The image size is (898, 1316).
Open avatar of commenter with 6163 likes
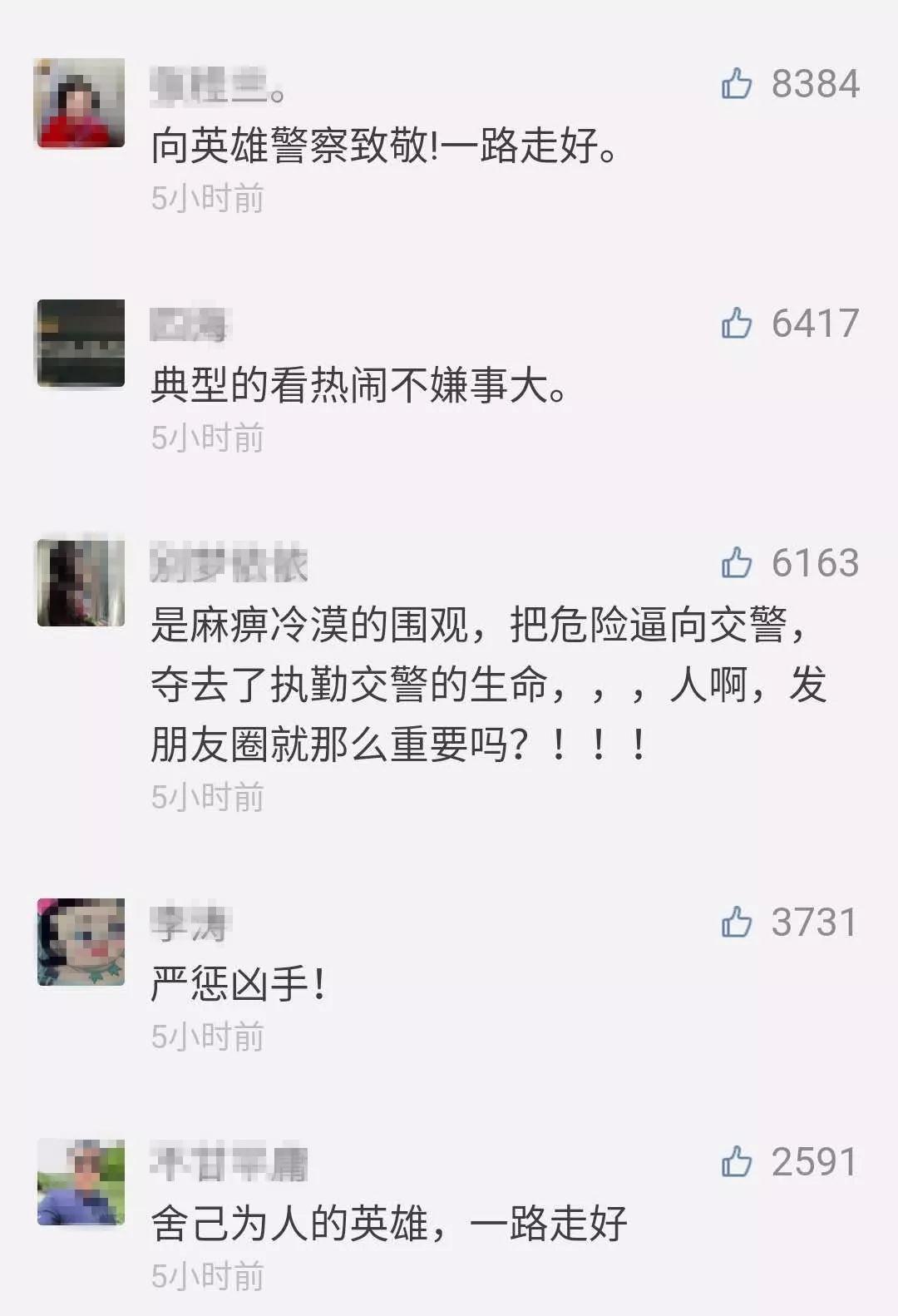pyautogui.click(x=81, y=582)
